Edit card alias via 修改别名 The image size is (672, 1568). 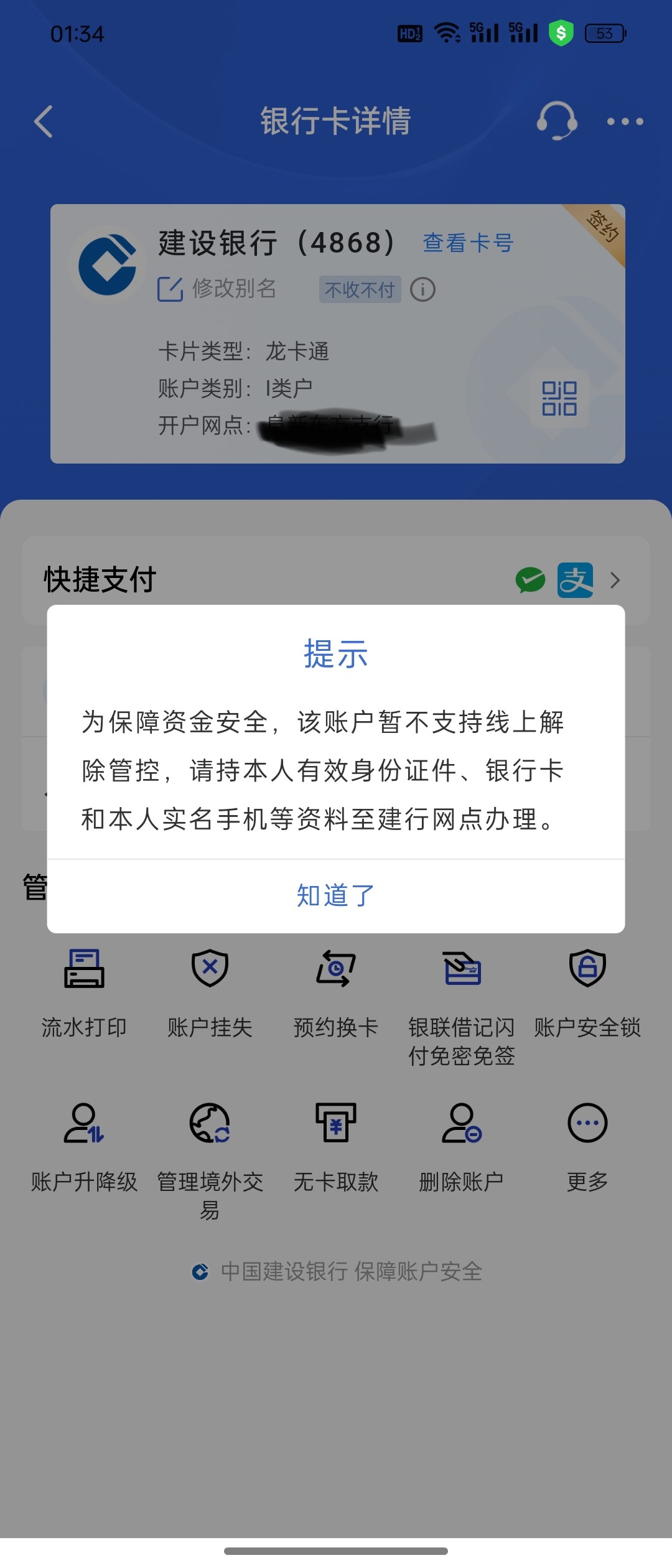pos(218,289)
